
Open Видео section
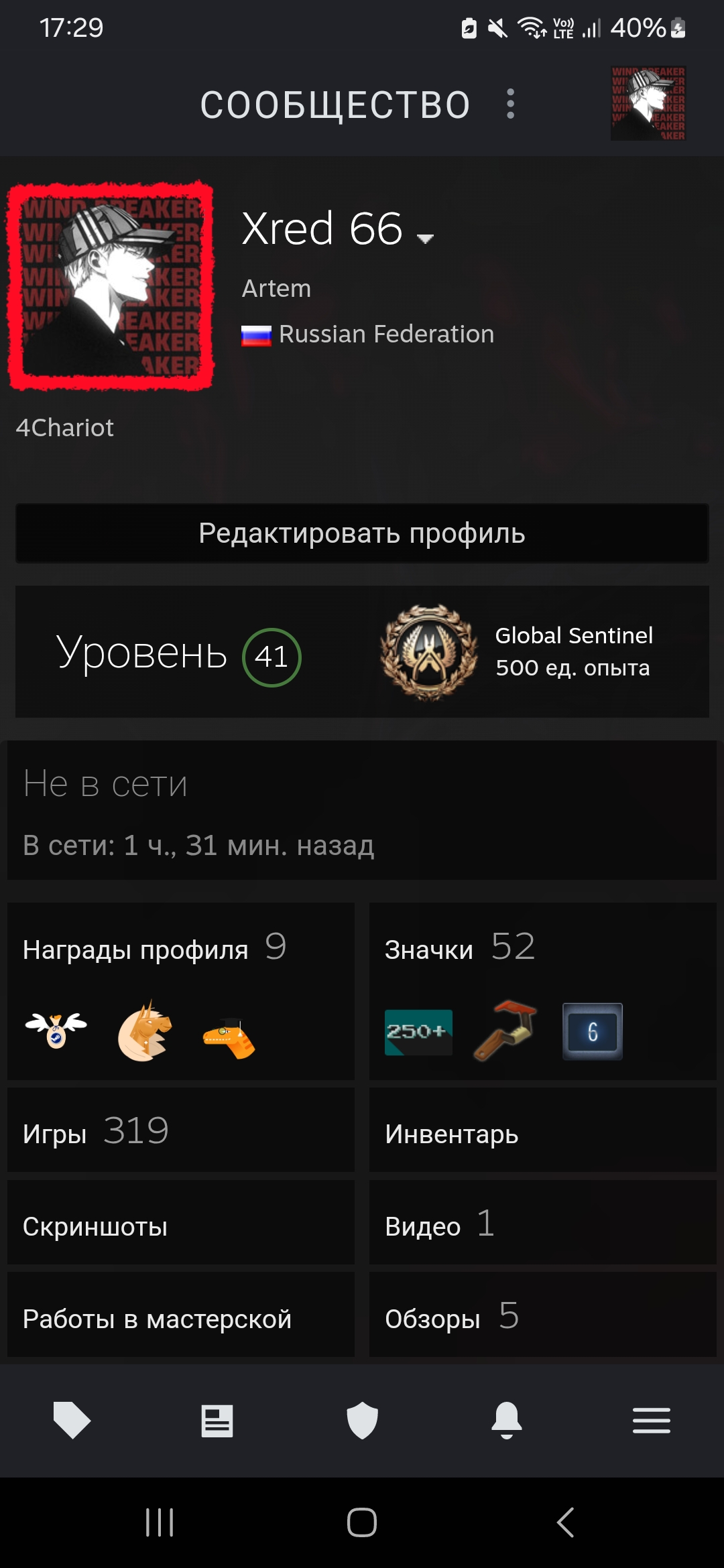click(x=543, y=1223)
